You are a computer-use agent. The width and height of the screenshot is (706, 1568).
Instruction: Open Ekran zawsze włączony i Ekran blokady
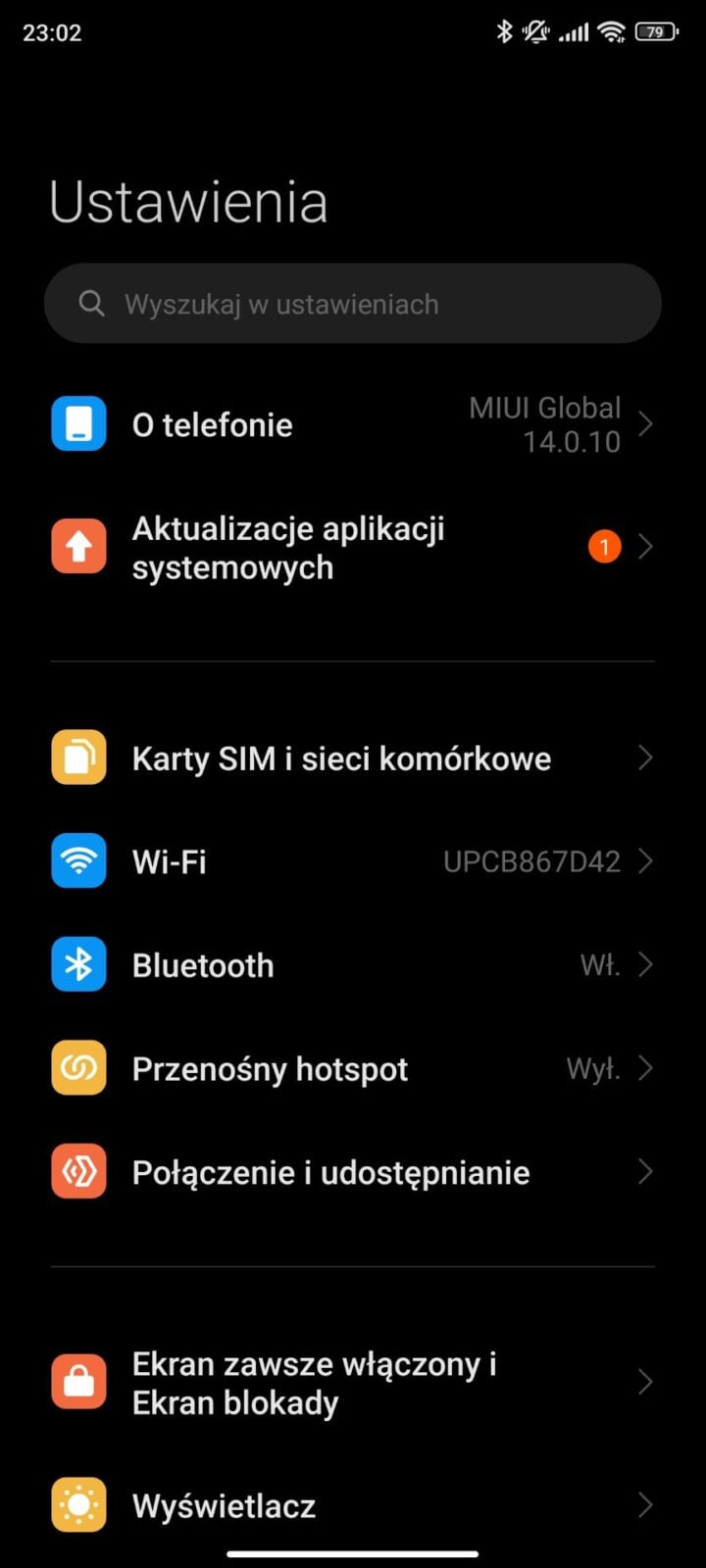pos(353,1383)
